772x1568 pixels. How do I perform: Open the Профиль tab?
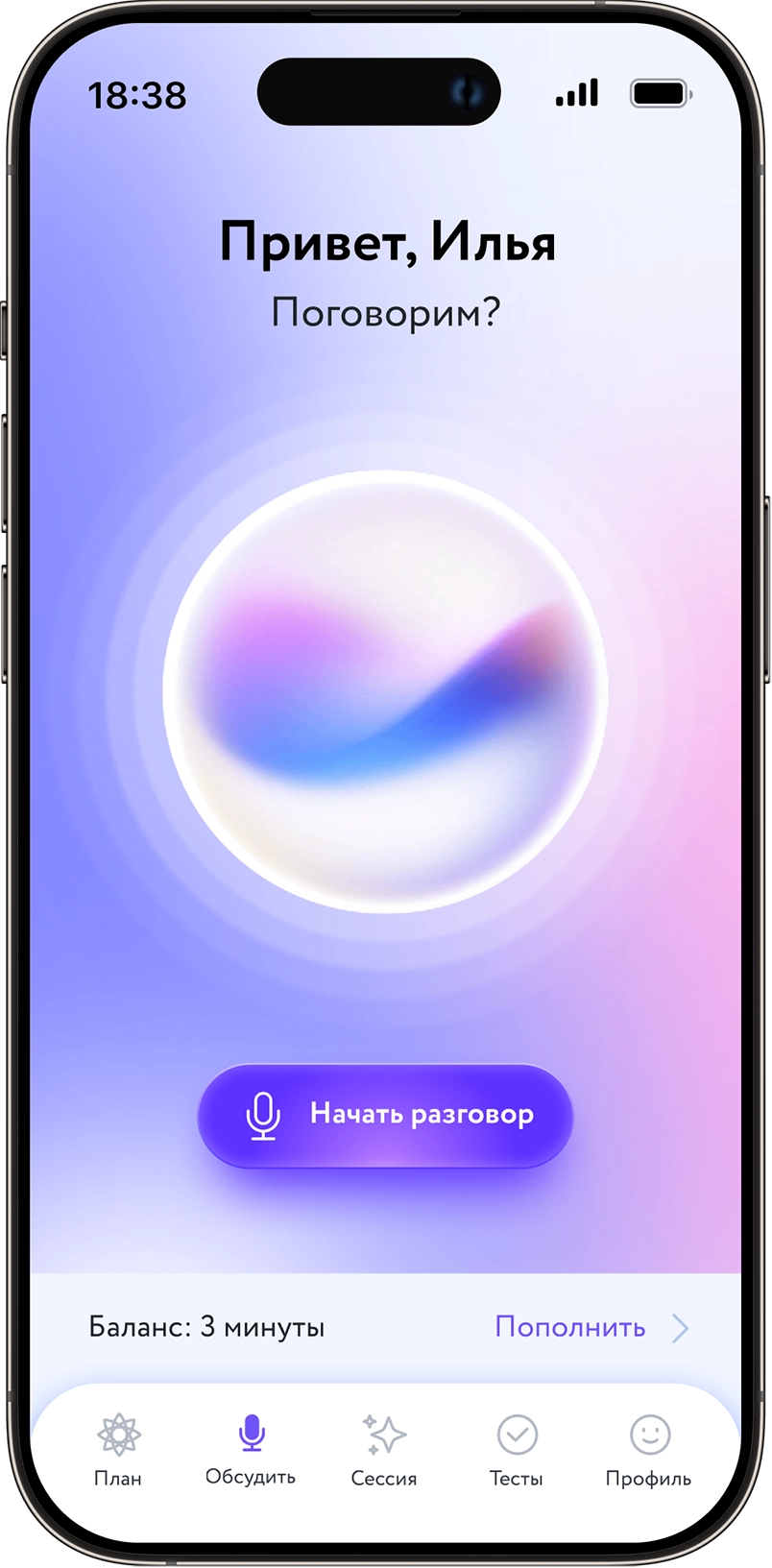pos(648,1450)
